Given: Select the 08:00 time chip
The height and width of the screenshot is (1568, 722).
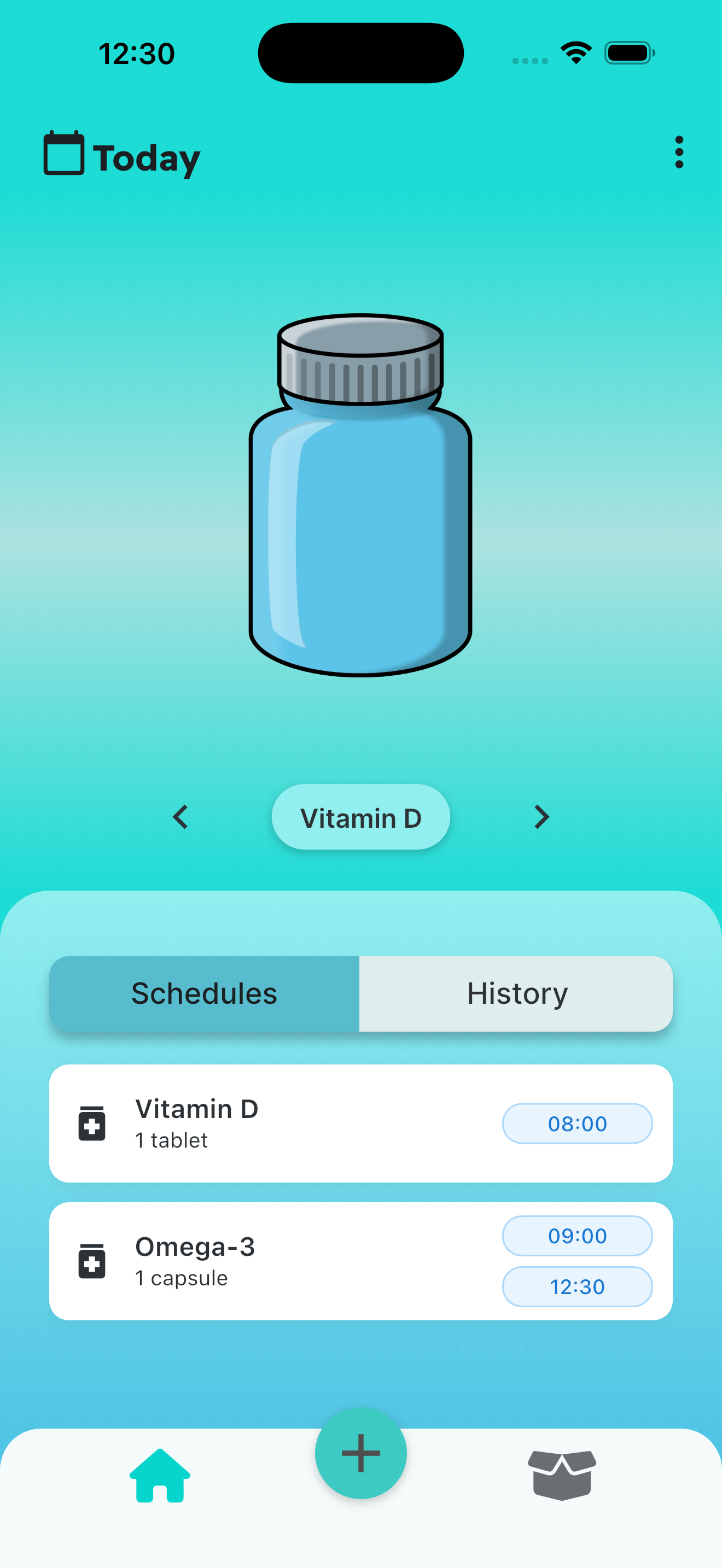Looking at the screenshot, I should click(x=577, y=1123).
